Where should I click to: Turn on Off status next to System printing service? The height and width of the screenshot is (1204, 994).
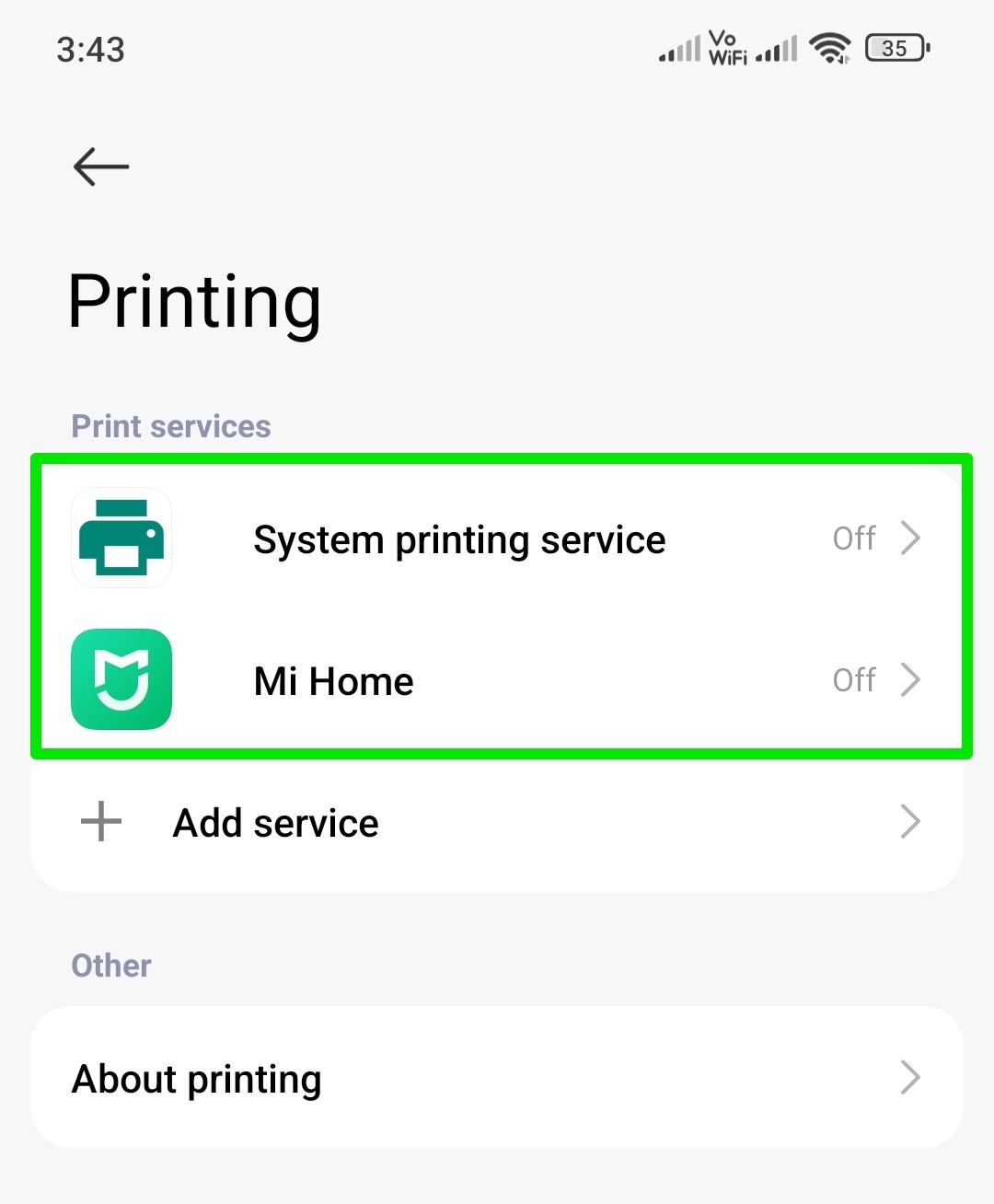(853, 538)
